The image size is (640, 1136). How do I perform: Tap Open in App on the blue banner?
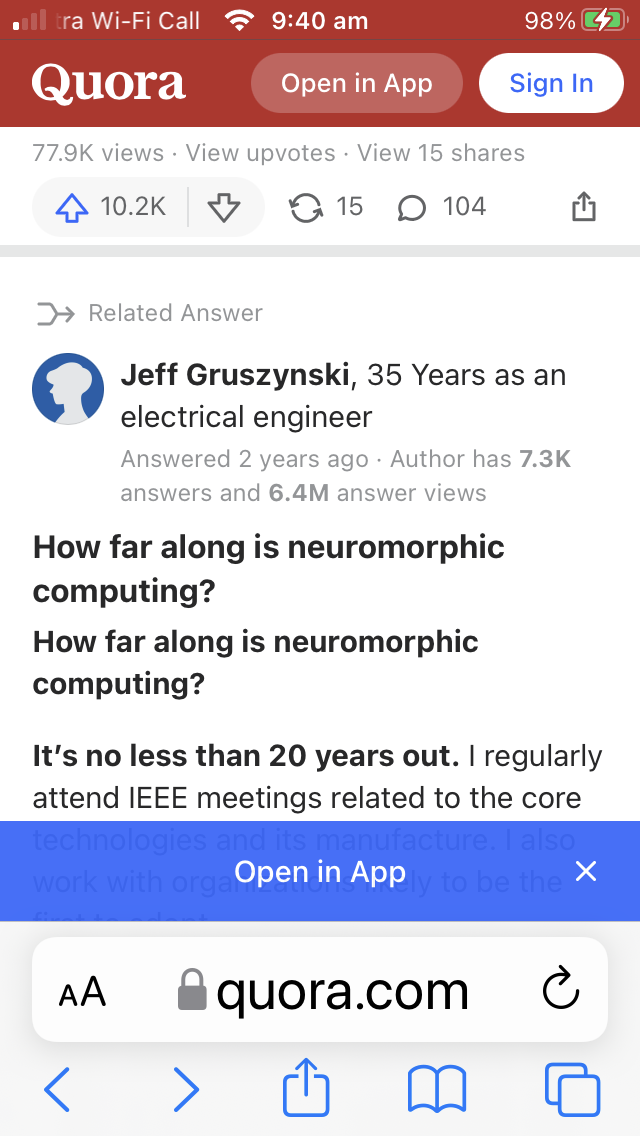click(x=319, y=872)
